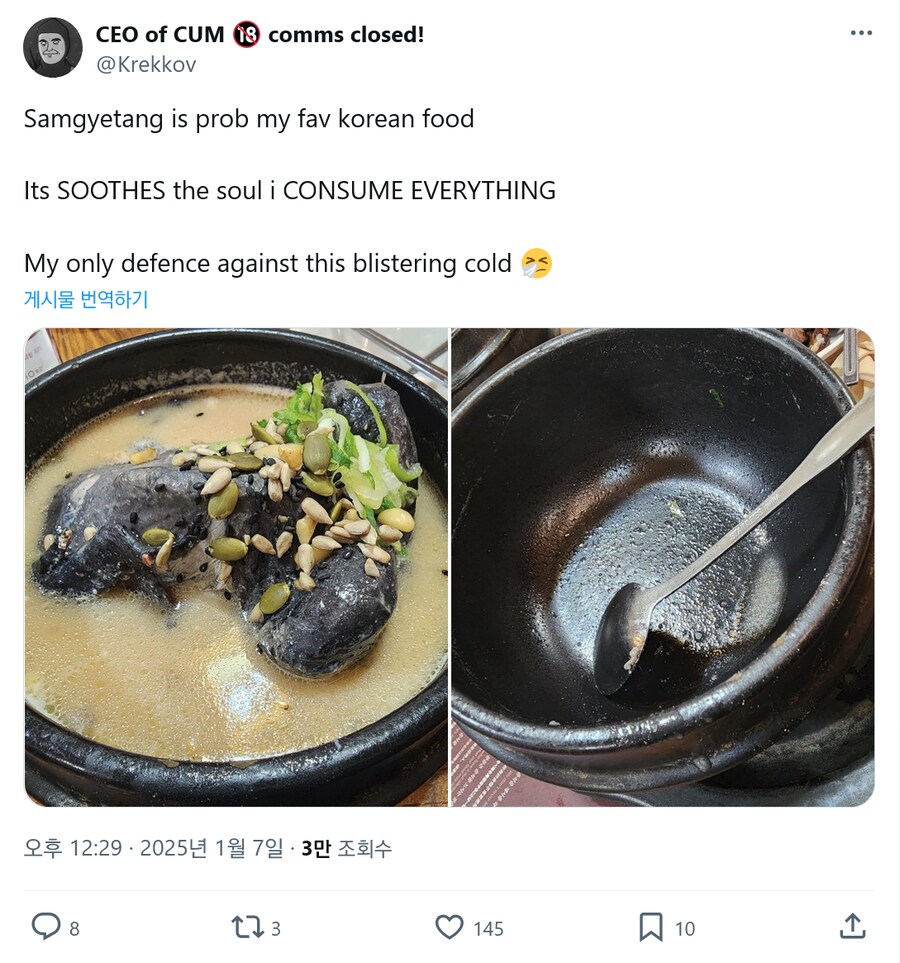Image resolution: width=900 pixels, height=963 pixels.
Task: Click the 'CEO of CUM' display name
Action: (x=155, y=33)
